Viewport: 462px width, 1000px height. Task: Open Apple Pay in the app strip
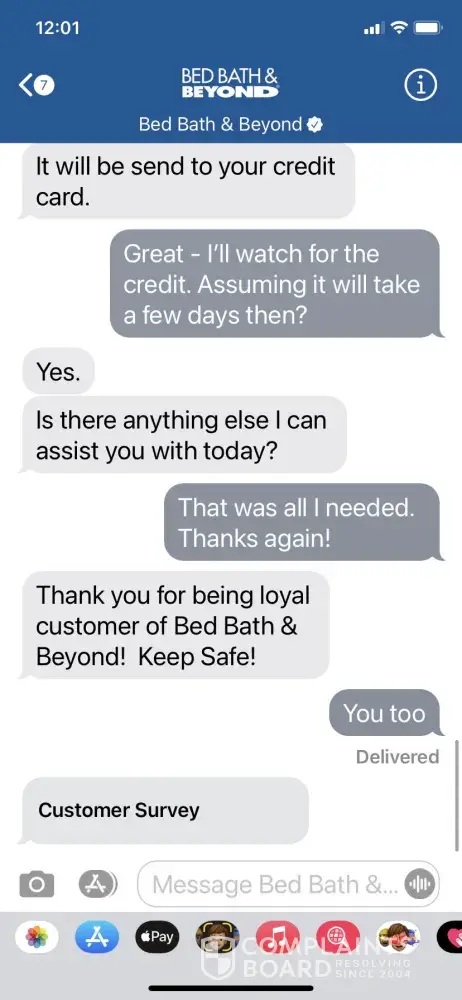pyautogui.click(x=157, y=938)
